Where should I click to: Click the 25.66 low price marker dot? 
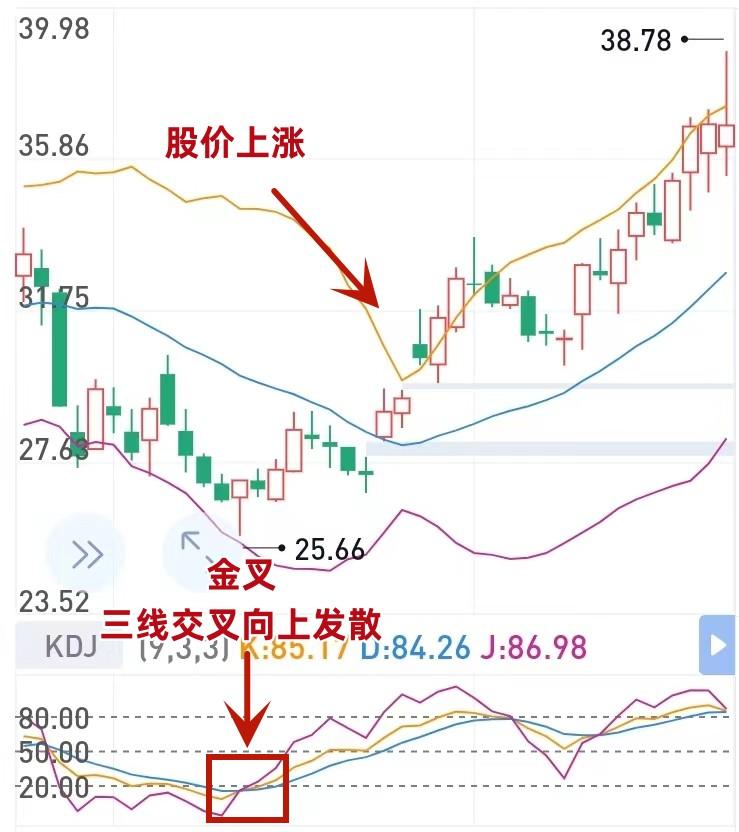tap(284, 546)
